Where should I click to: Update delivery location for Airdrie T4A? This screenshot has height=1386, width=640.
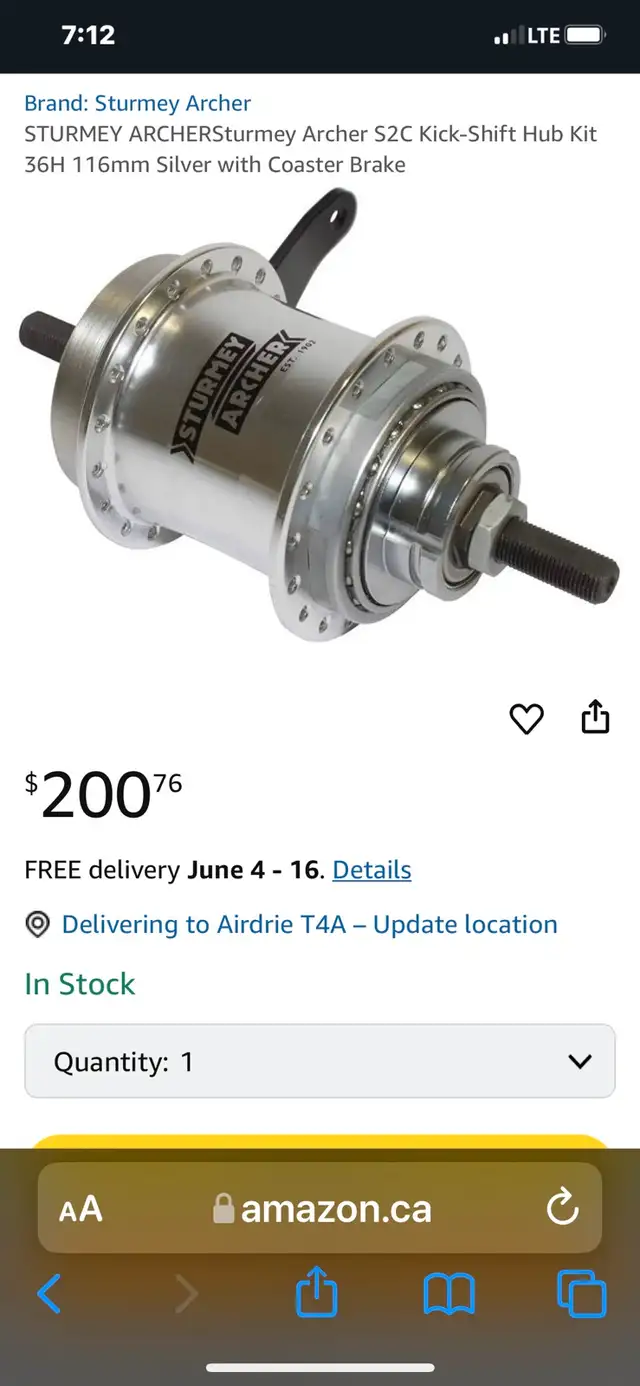[309, 924]
